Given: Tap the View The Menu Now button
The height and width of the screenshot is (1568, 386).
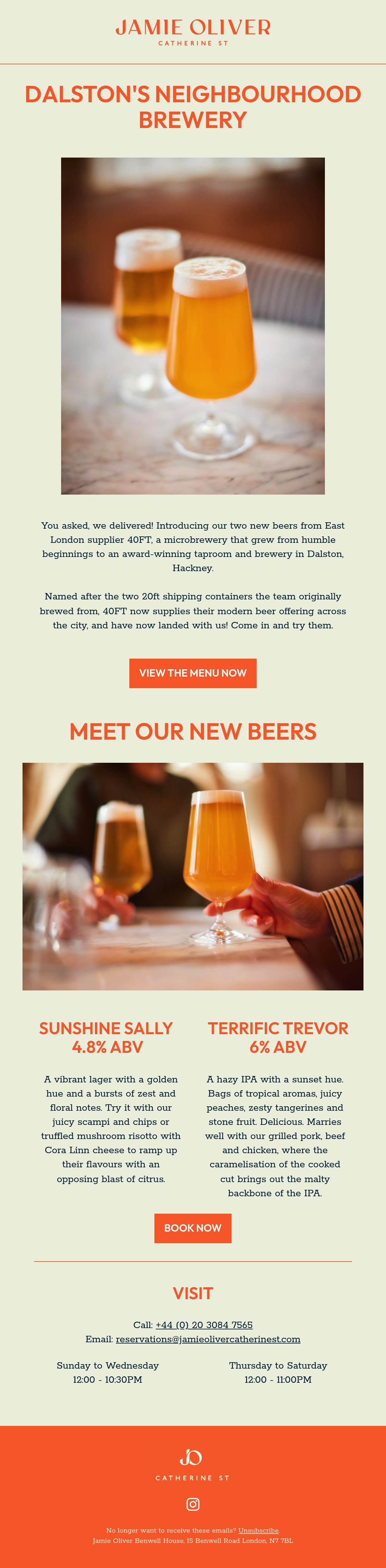Looking at the screenshot, I should tap(192, 673).
